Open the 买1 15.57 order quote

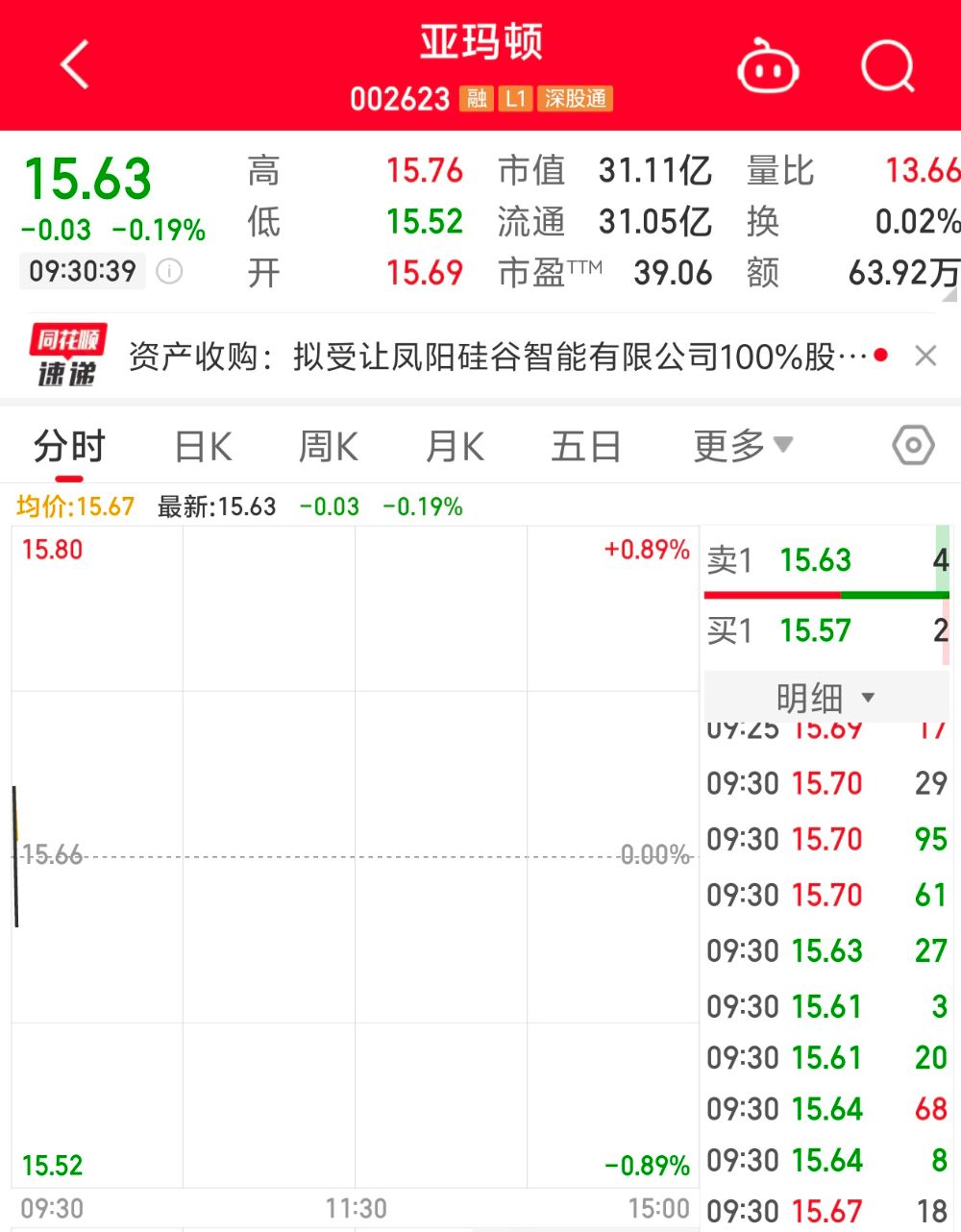[826, 631]
